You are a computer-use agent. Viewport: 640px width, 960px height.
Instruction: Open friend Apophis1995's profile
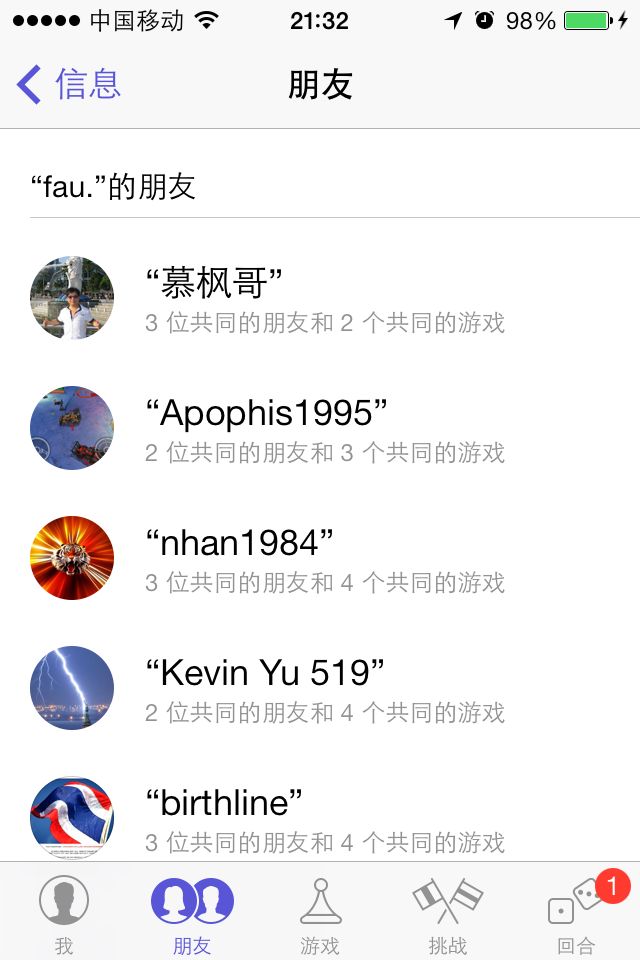coord(320,429)
